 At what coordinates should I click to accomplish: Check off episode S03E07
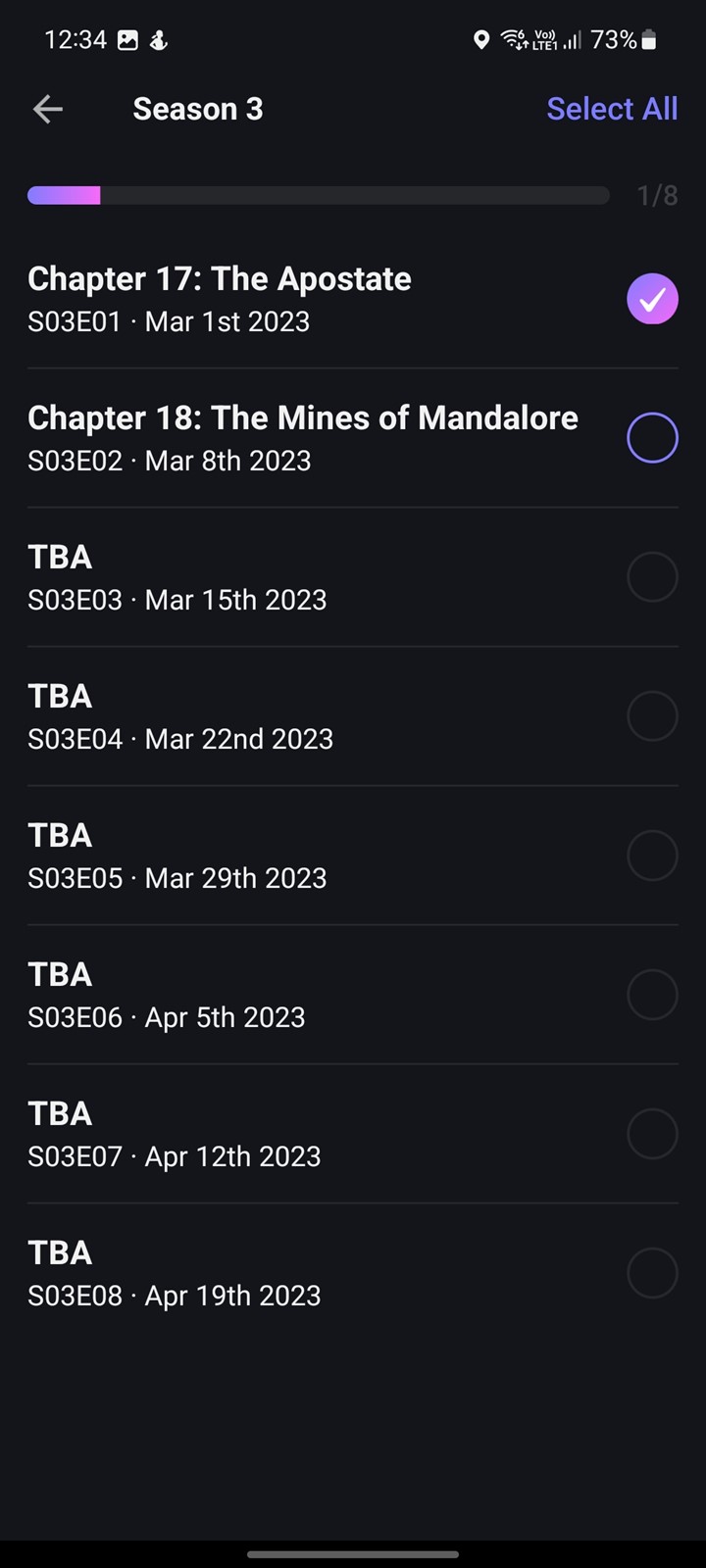652,1134
